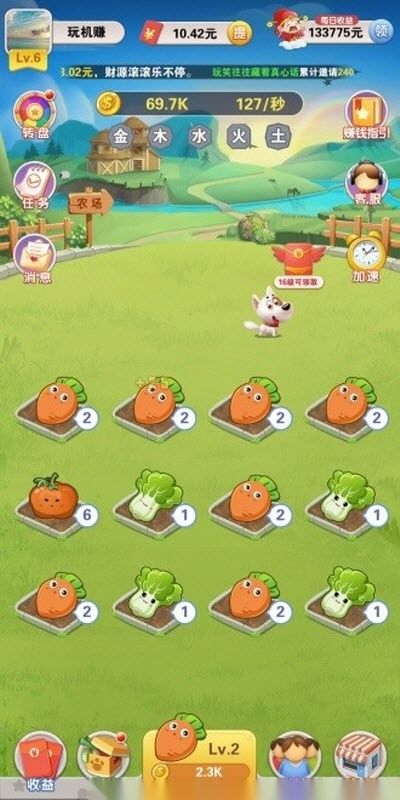Open the 转盘 lucky wheel
This screenshot has width=400, height=800.
click(x=35, y=115)
